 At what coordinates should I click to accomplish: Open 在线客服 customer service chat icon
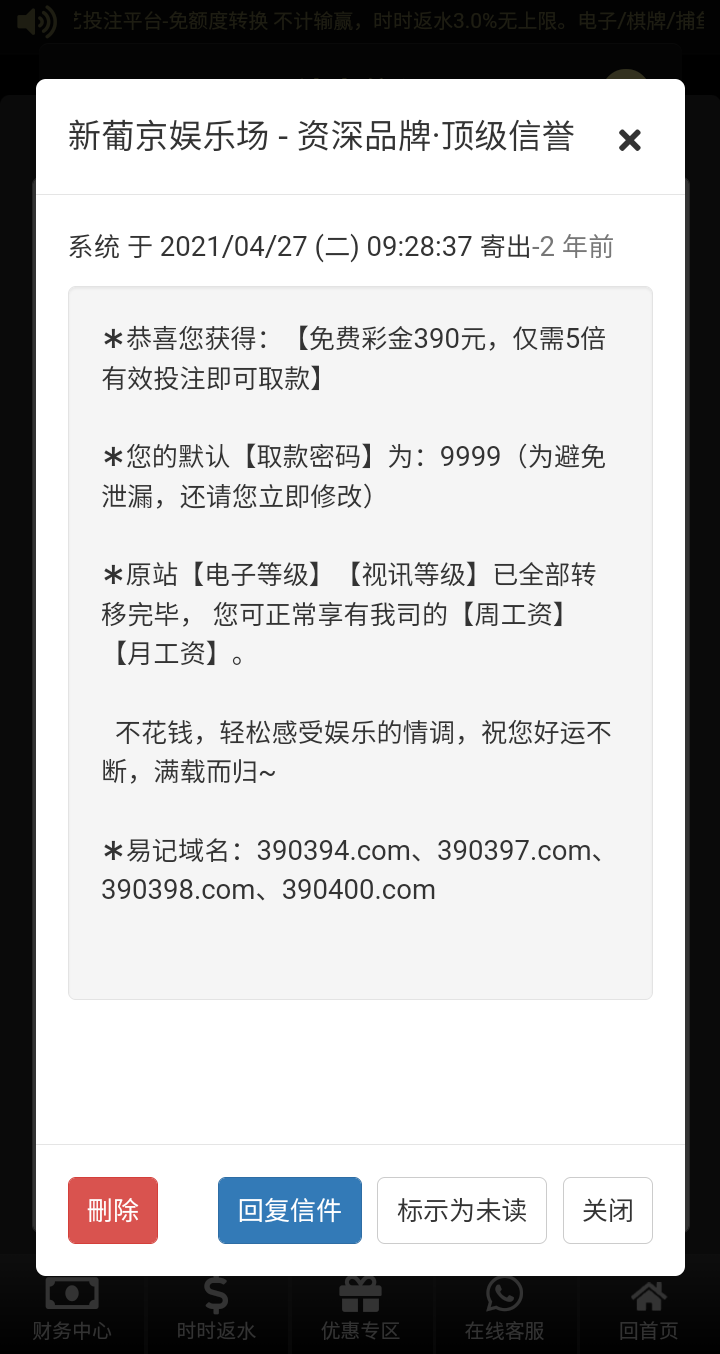[505, 1296]
